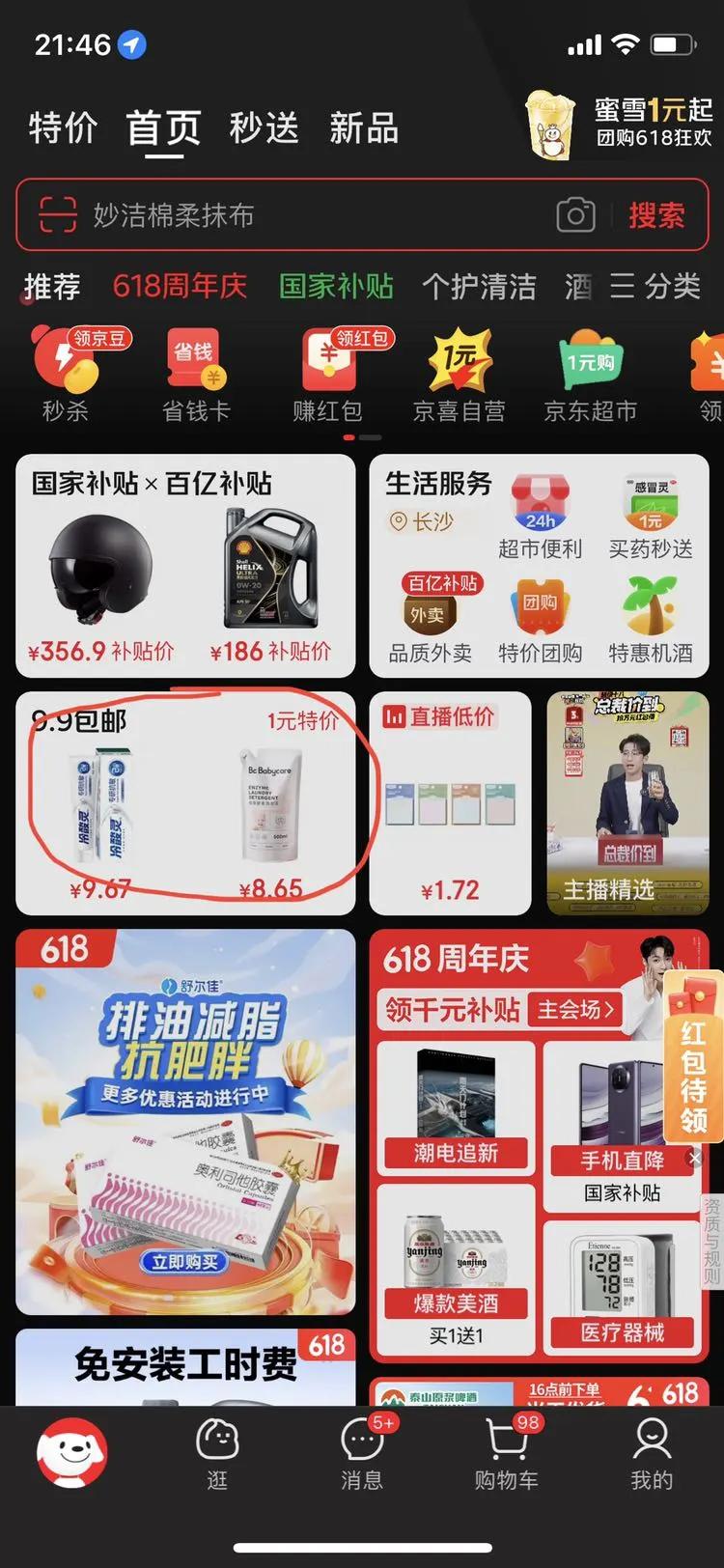724x1568 pixels.
Task: Open the 消息 tab
Action: [x=362, y=1451]
